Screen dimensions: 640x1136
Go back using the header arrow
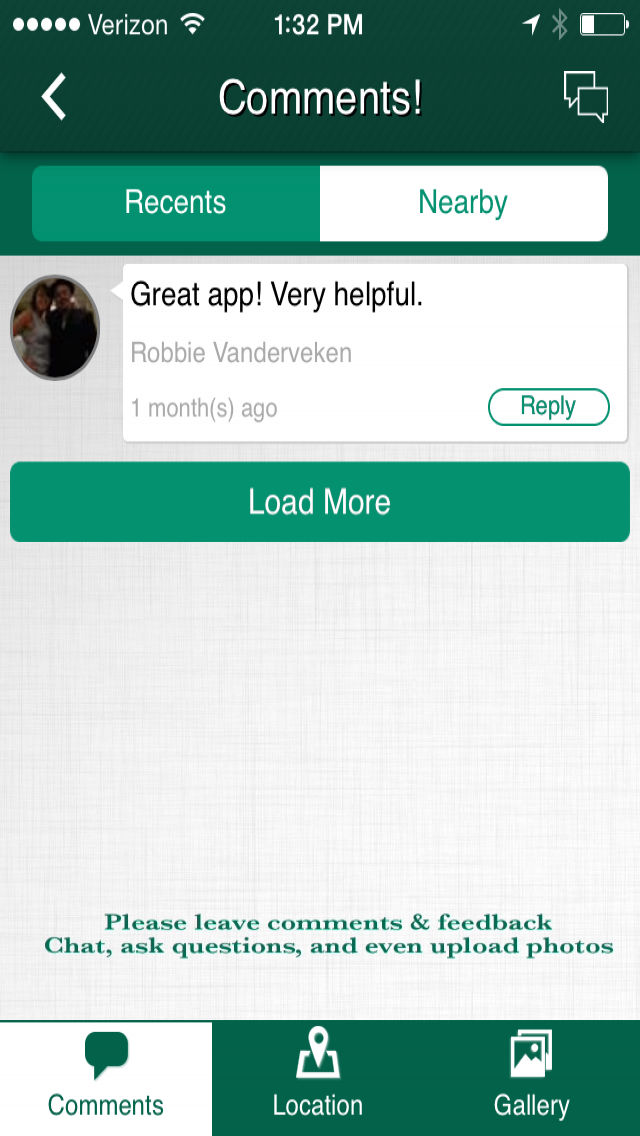click(54, 96)
